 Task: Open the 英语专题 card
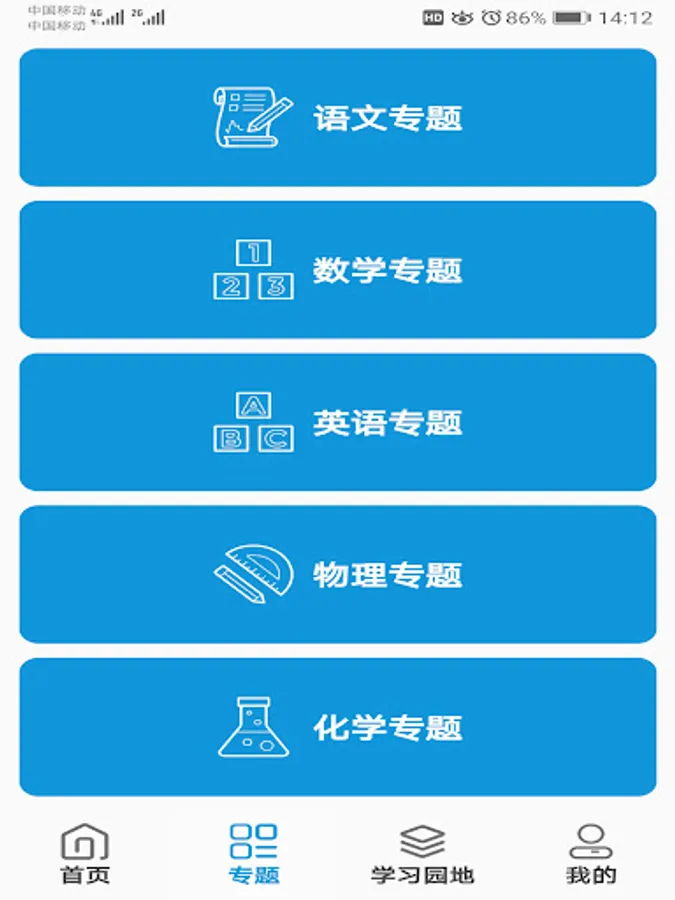pyautogui.click(x=338, y=422)
